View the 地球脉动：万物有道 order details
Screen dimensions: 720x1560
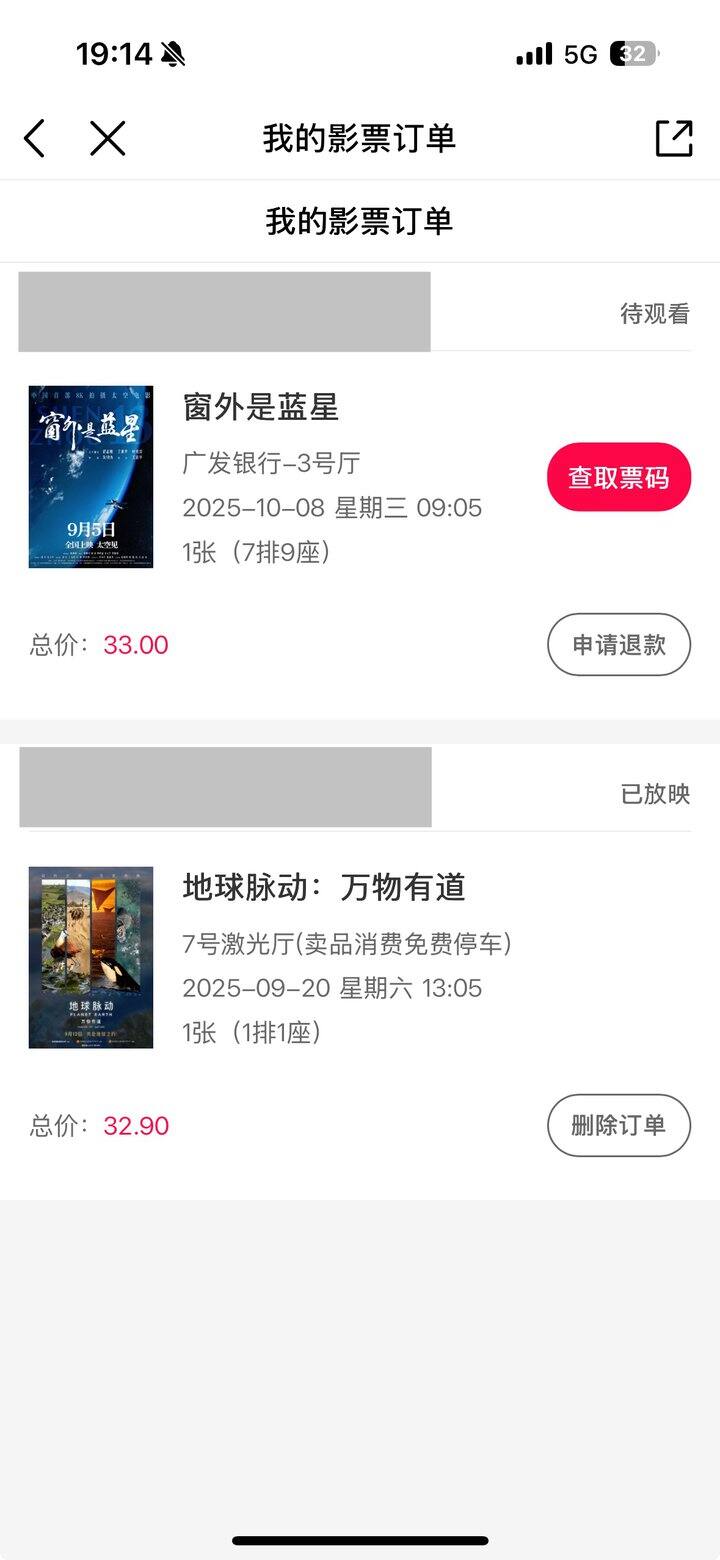click(324, 887)
